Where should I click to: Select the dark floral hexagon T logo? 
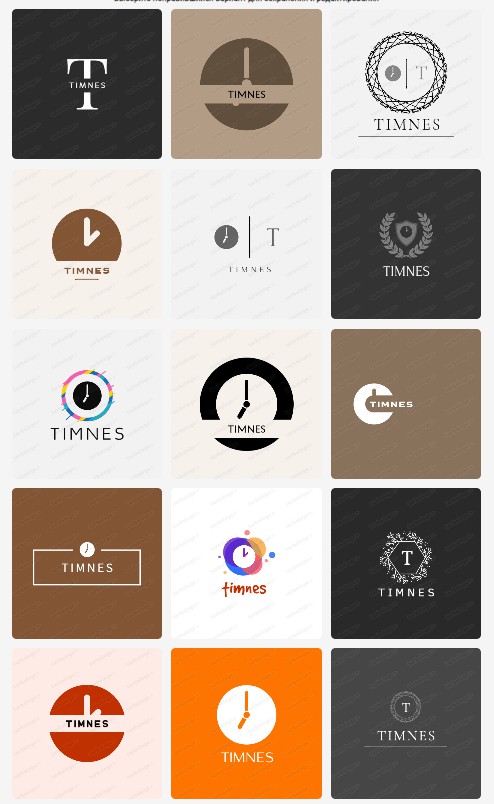(x=406, y=564)
